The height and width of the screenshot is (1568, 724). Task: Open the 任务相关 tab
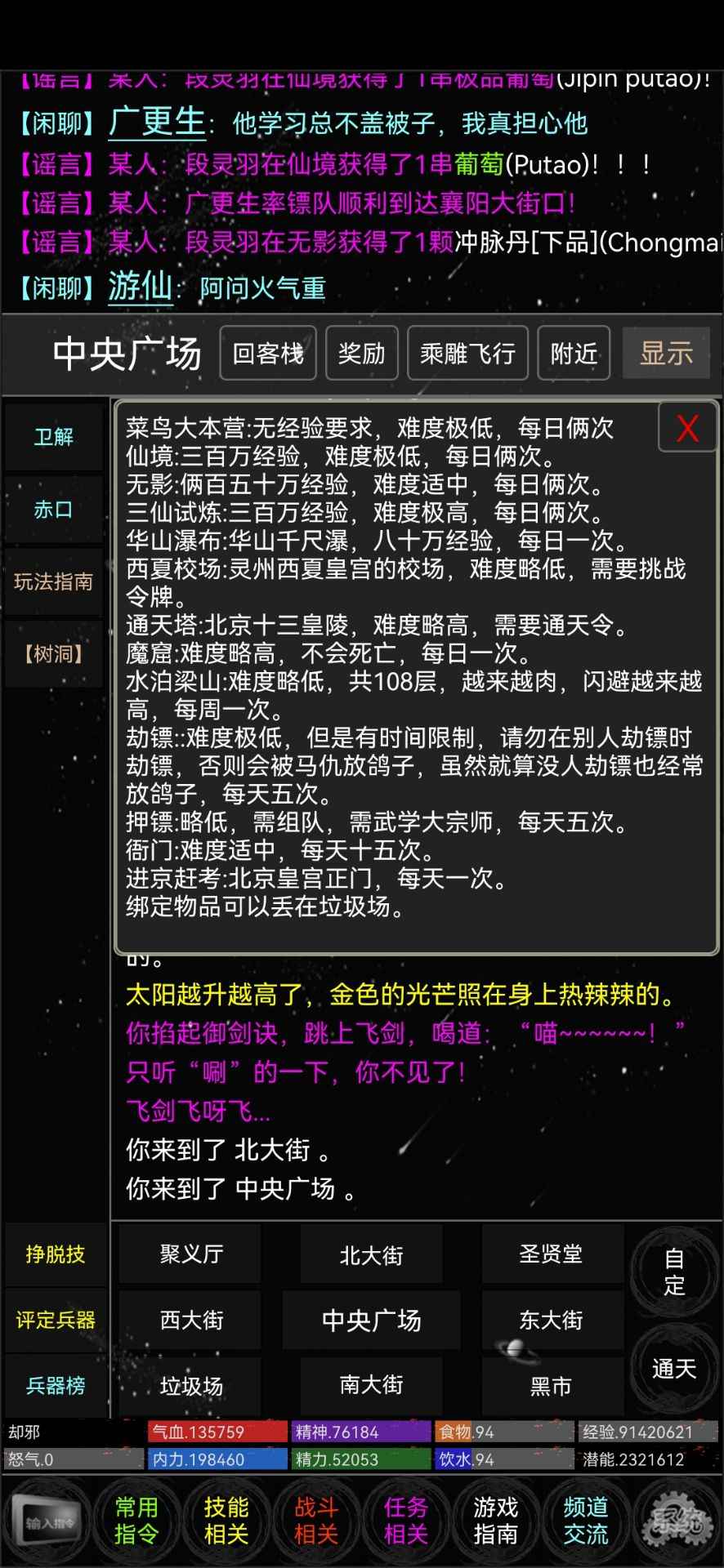[x=406, y=1521]
